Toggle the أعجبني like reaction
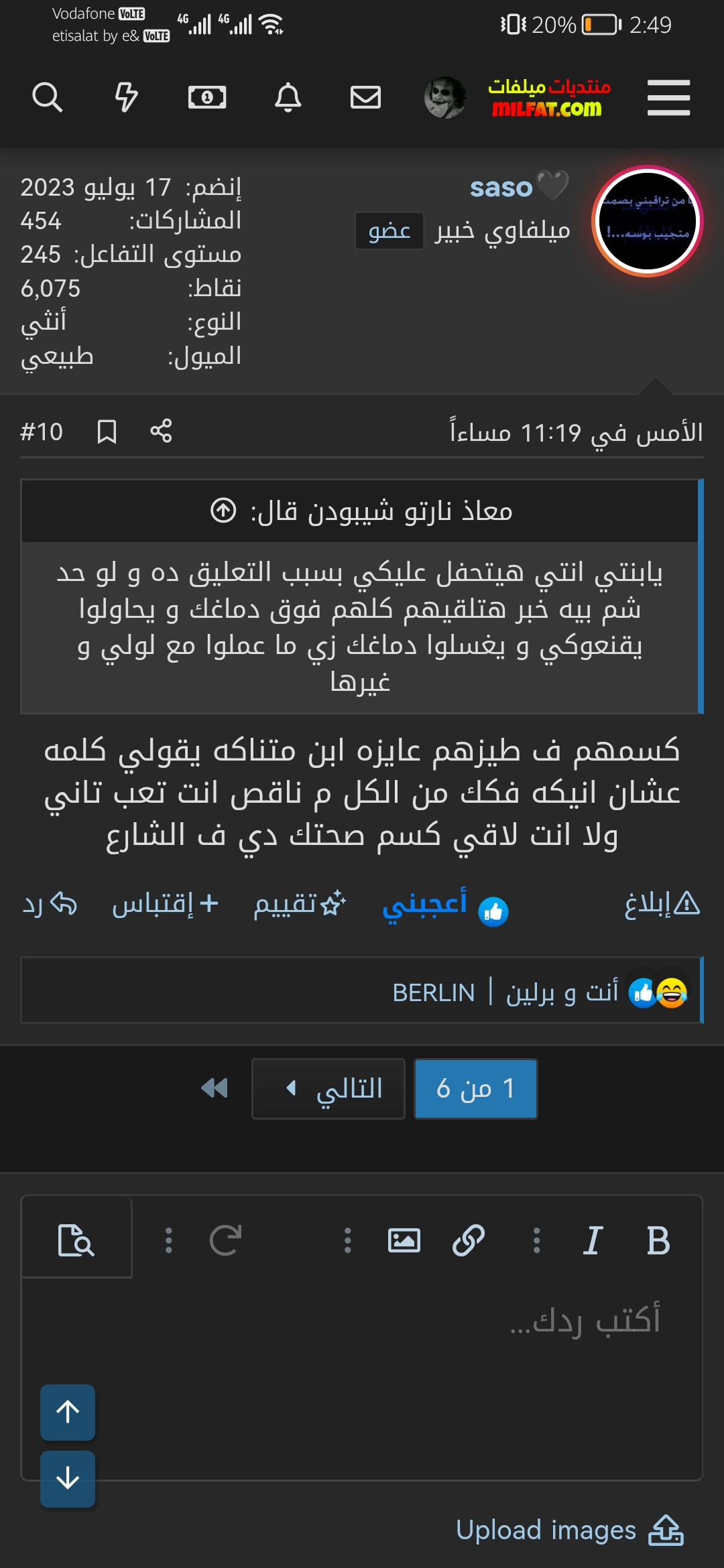This screenshot has height=1568, width=724. 445,906
